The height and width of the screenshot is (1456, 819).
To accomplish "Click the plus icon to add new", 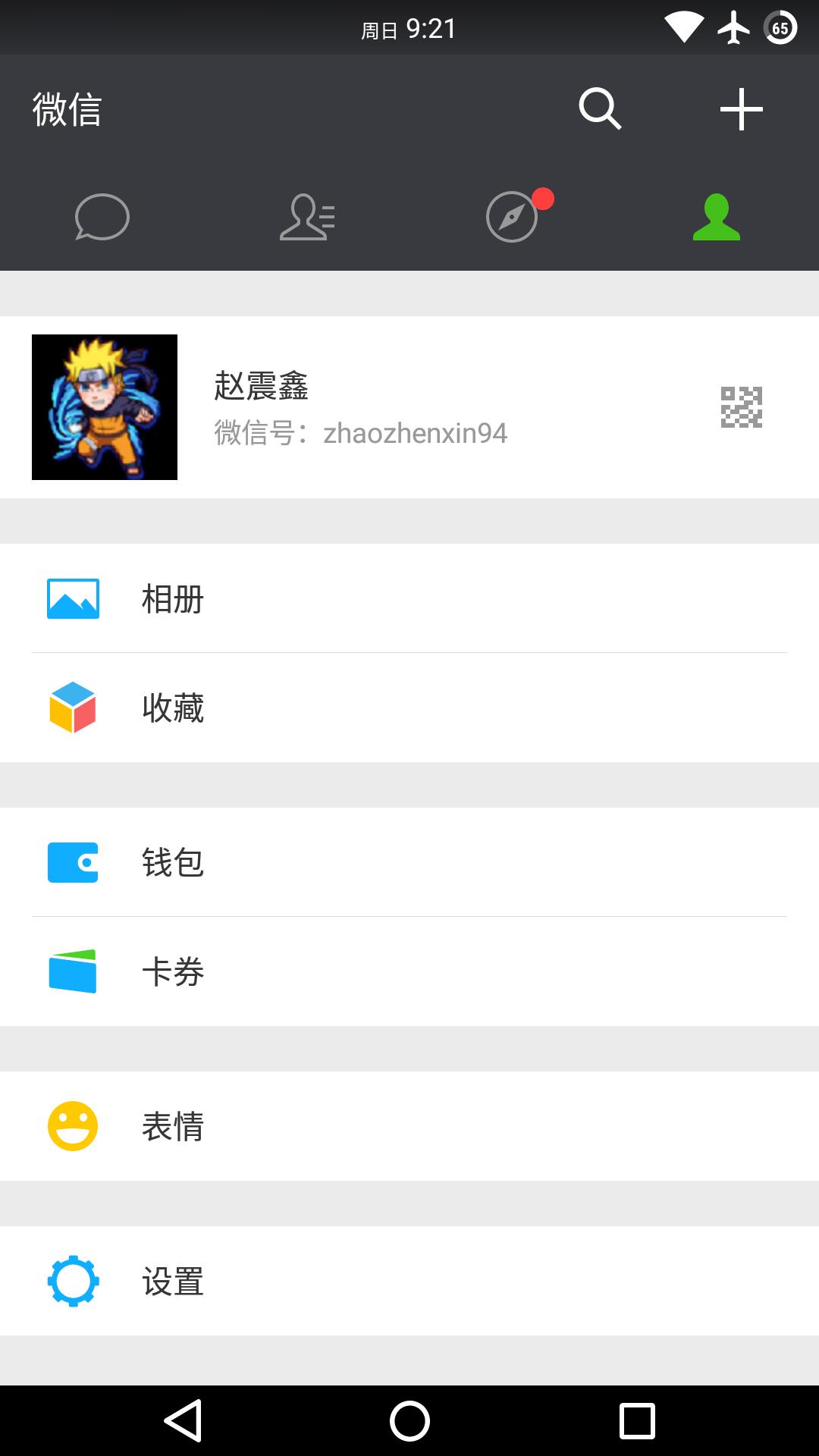I will tap(740, 108).
